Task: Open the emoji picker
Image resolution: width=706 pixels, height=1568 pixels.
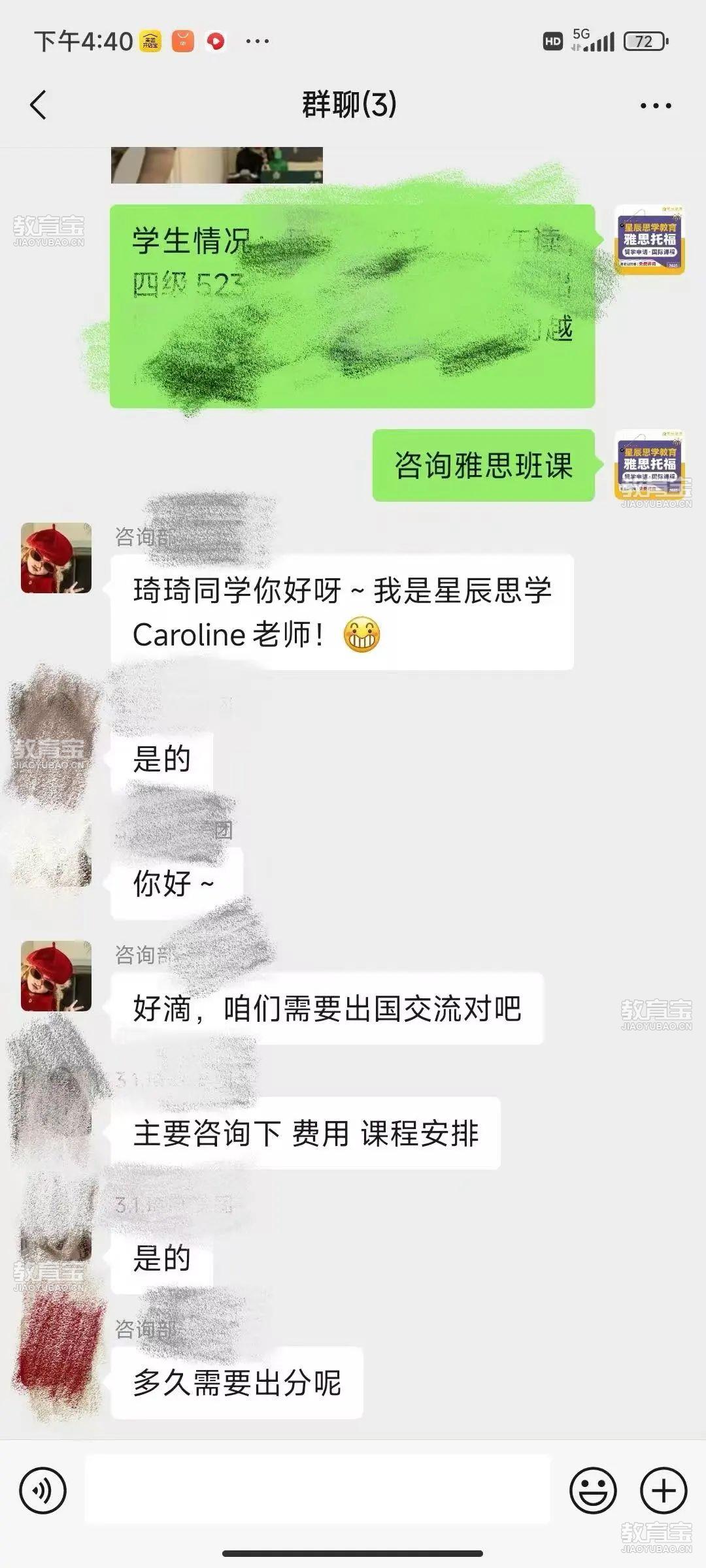Action: pos(593,1491)
